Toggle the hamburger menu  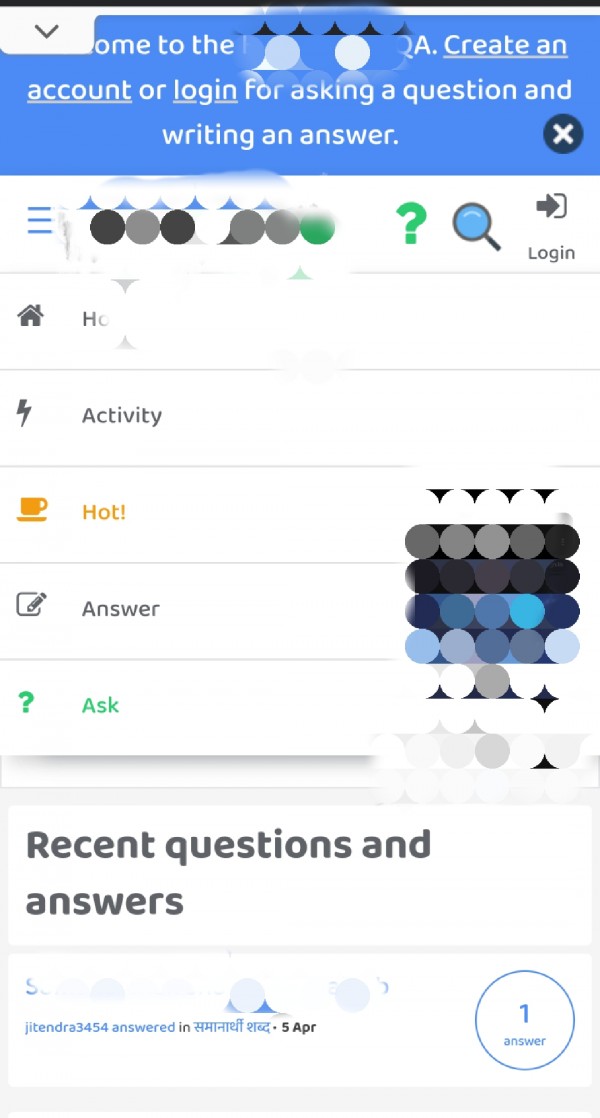[40, 220]
